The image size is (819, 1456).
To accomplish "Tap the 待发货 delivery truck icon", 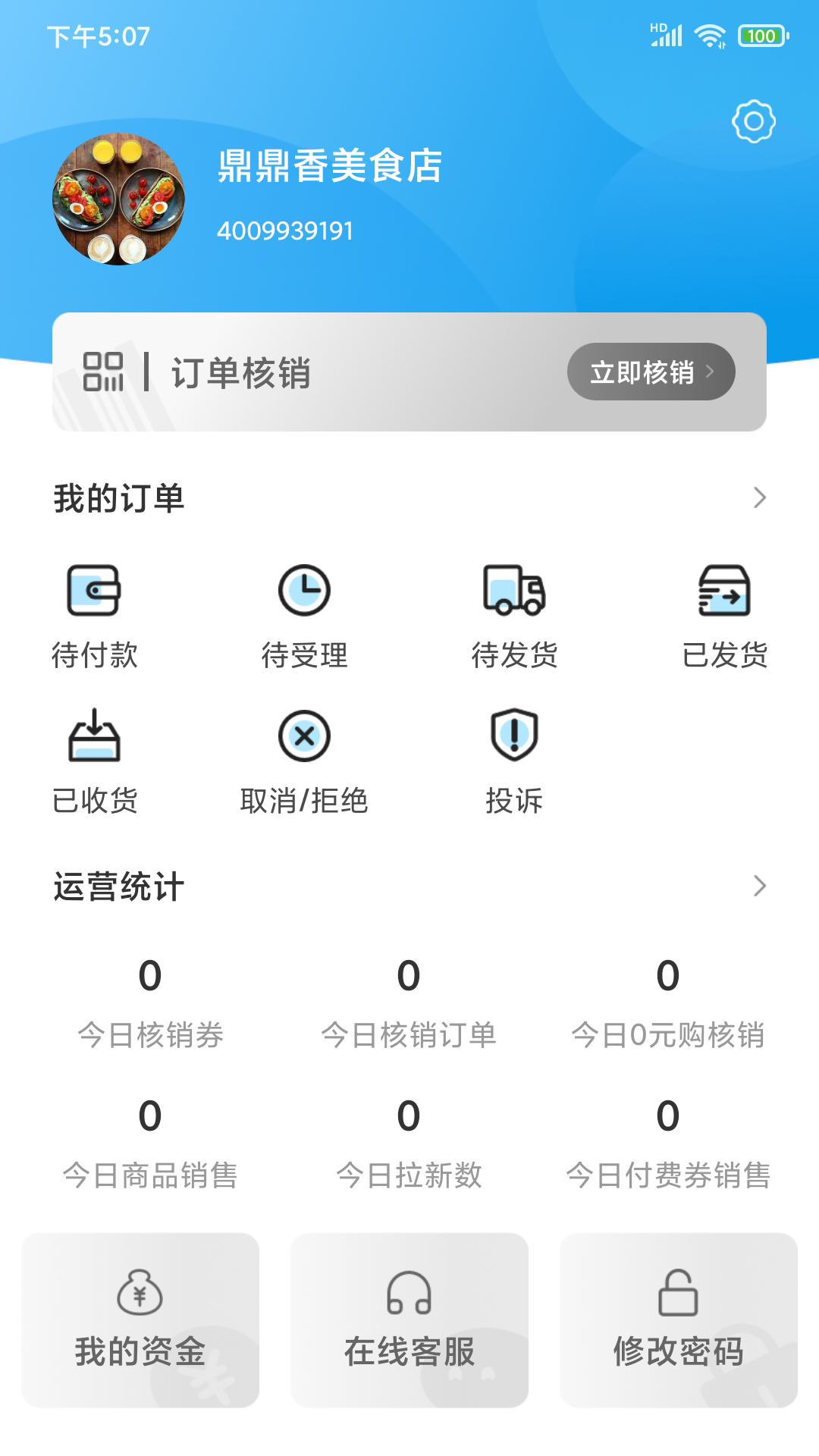I will coord(516,590).
